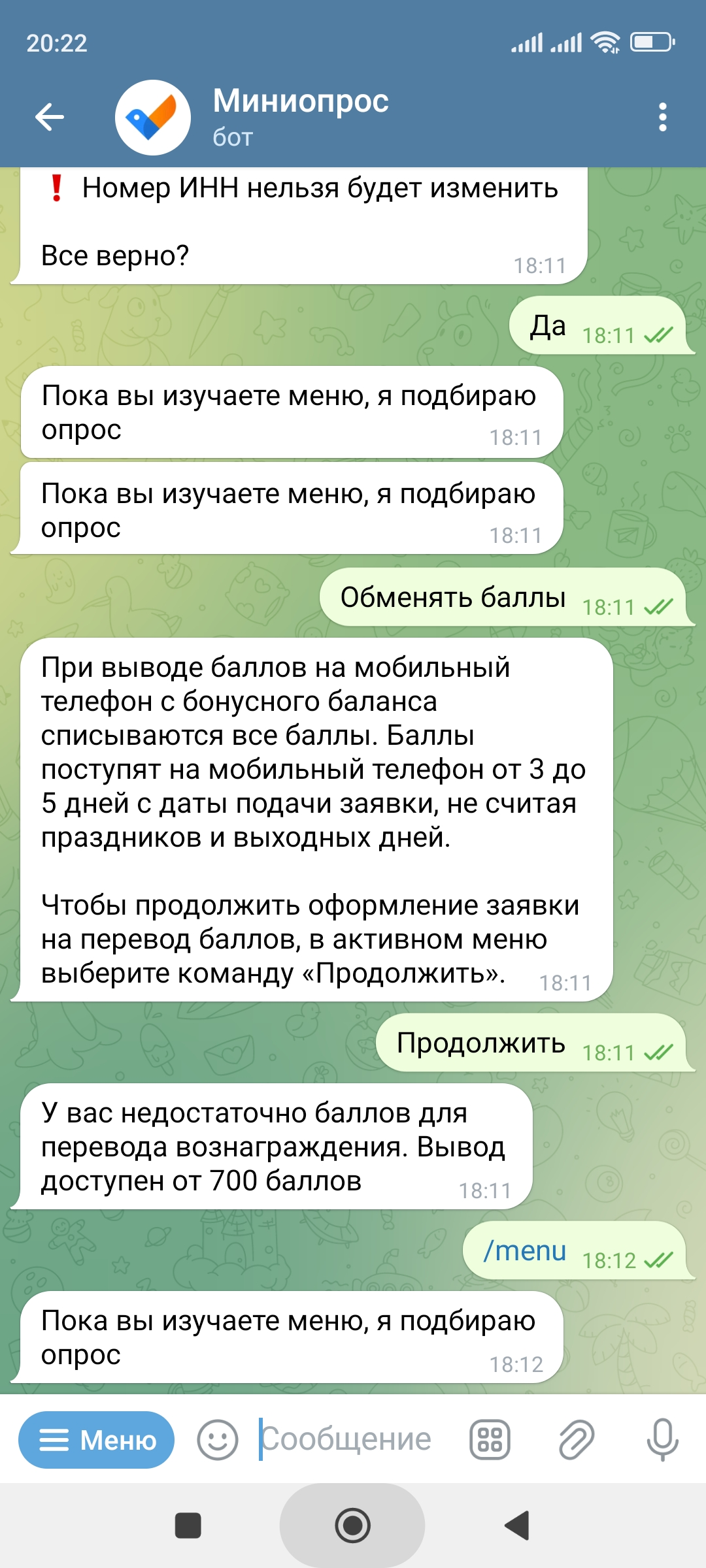Viewport: 706px width, 1568px height.
Task: Open recent apps with square button
Action: pos(188,1526)
